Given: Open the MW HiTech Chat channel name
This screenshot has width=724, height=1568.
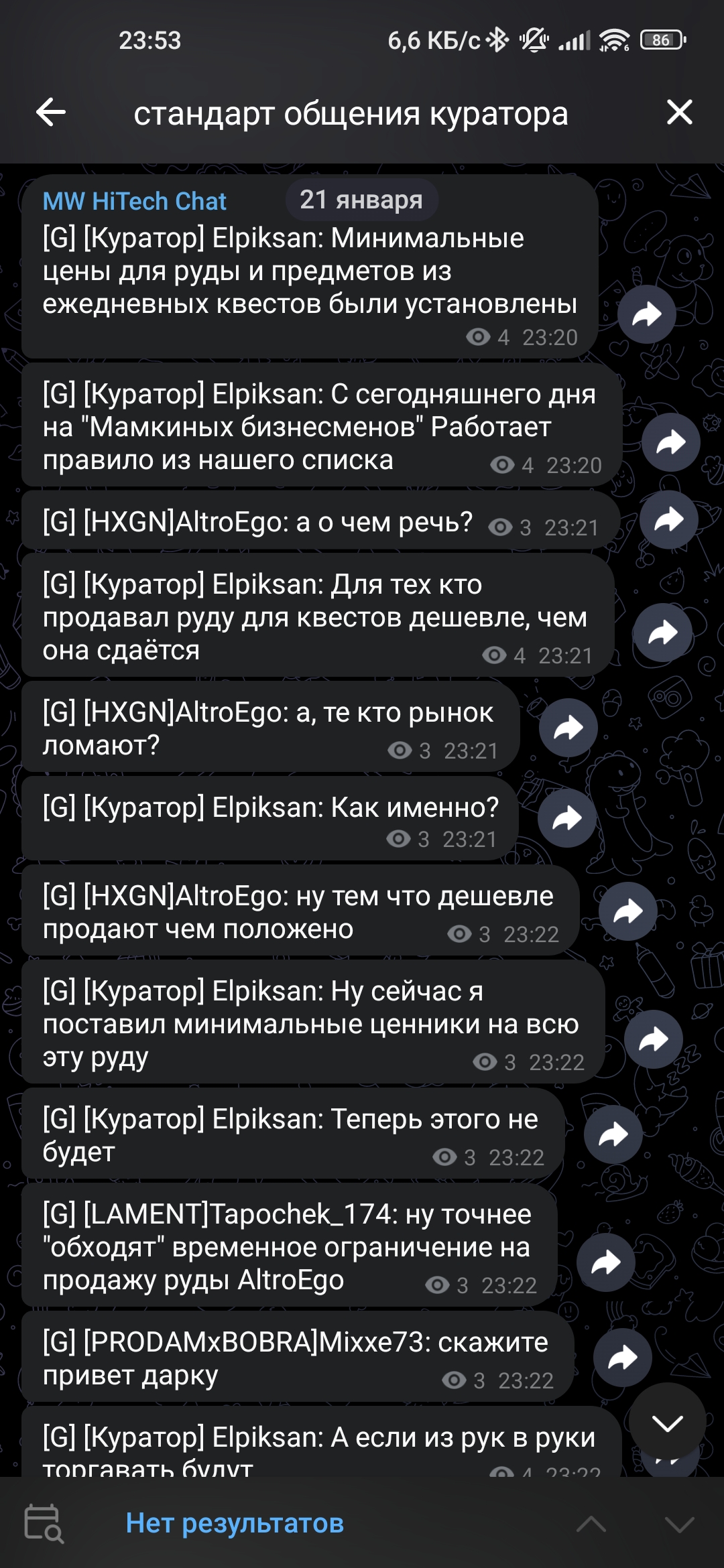Looking at the screenshot, I should [135, 201].
